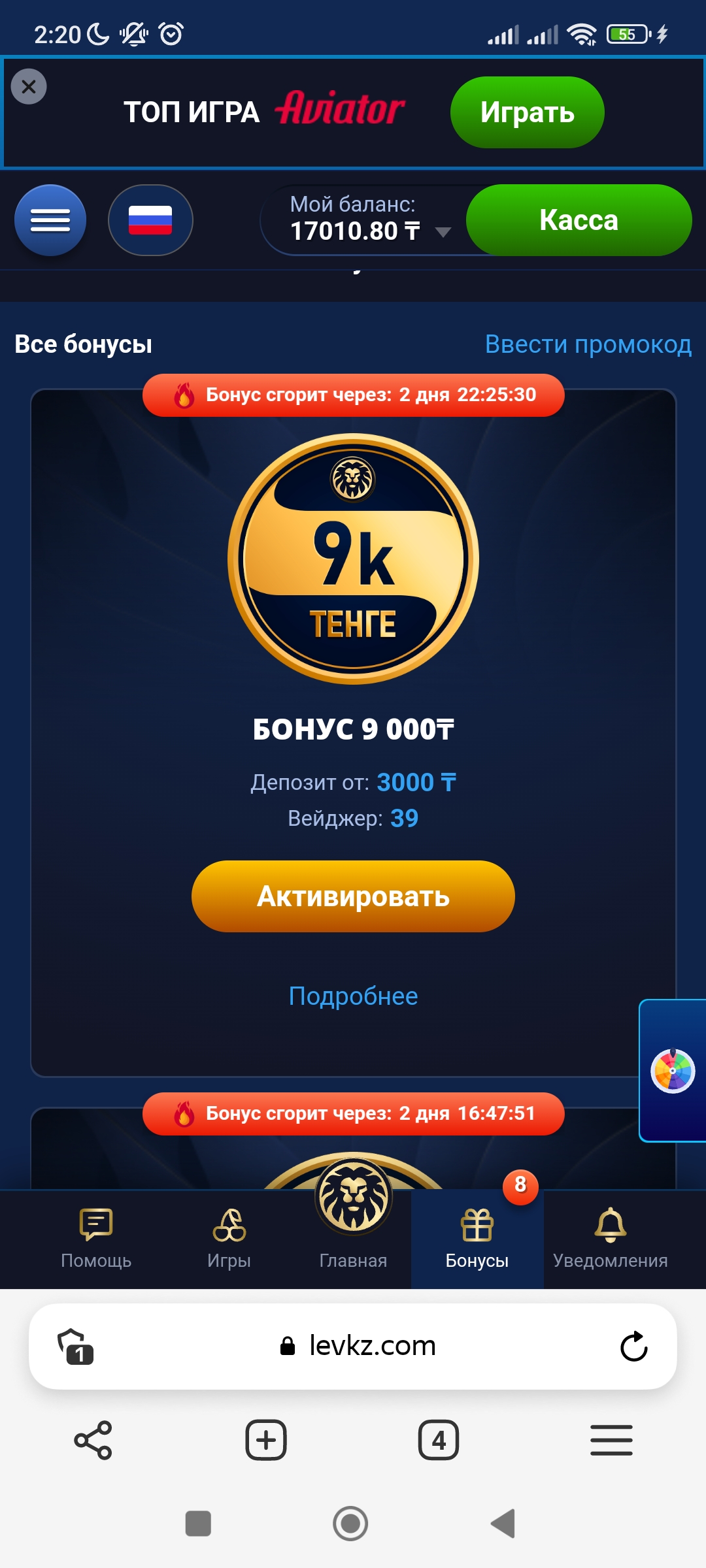Tap the green Играть button
This screenshot has width=706, height=1568.
tap(527, 112)
